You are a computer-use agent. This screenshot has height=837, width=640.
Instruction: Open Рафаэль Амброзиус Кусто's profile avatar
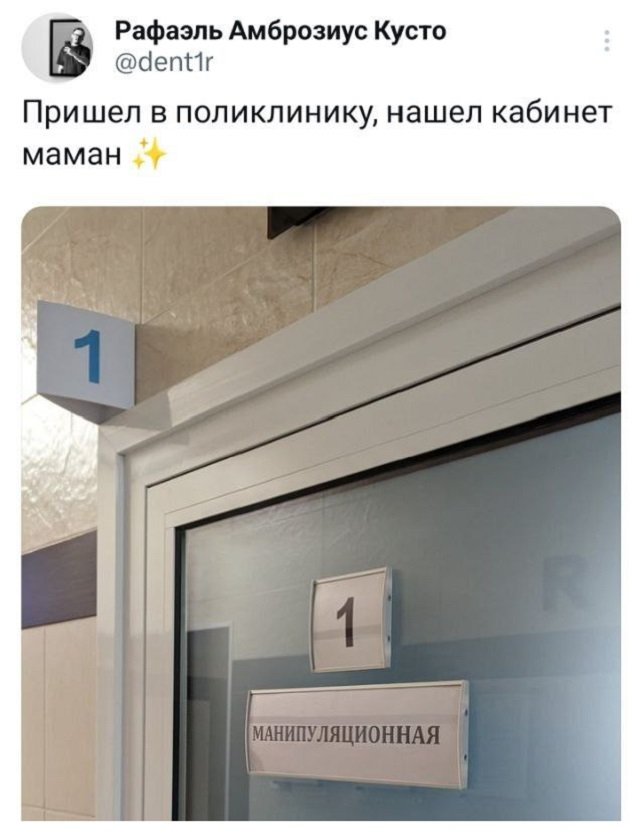point(55,49)
